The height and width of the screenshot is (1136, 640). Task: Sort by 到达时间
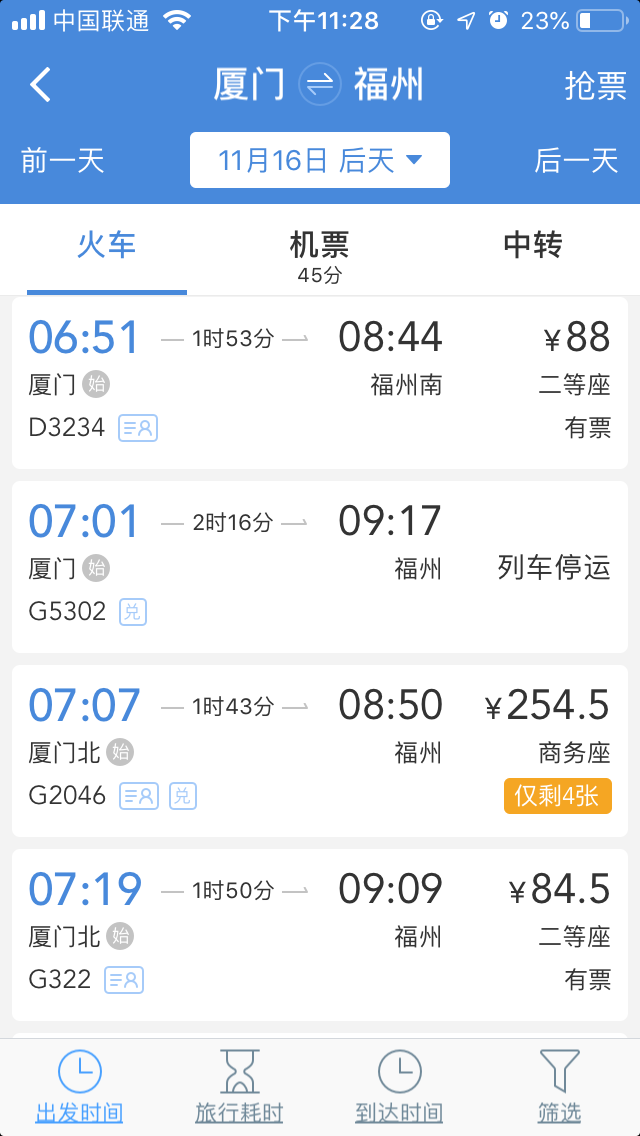[399, 1087]
